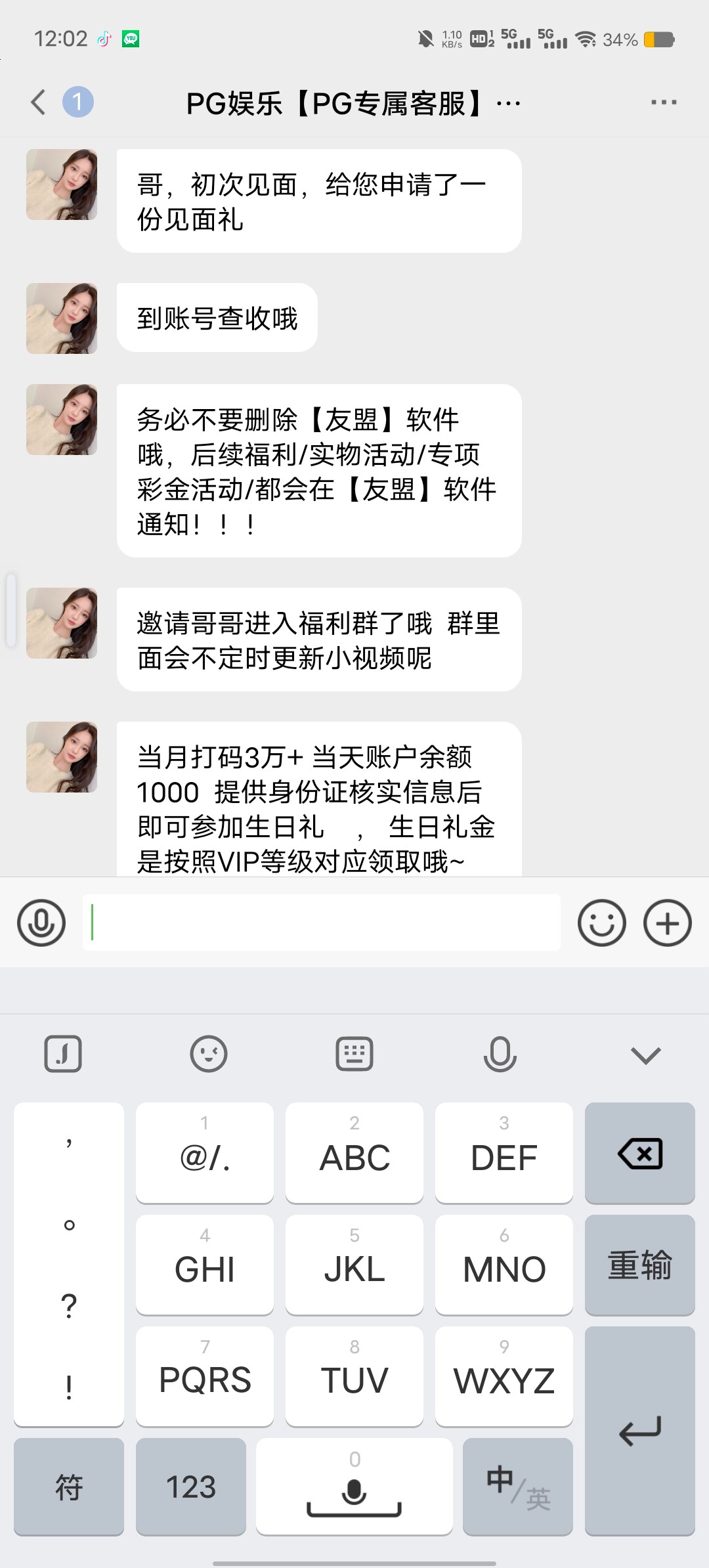709x1568 pixels.
Task: Collapse the keyboard with the down chevron
Action: click(x=645, y=1055)
